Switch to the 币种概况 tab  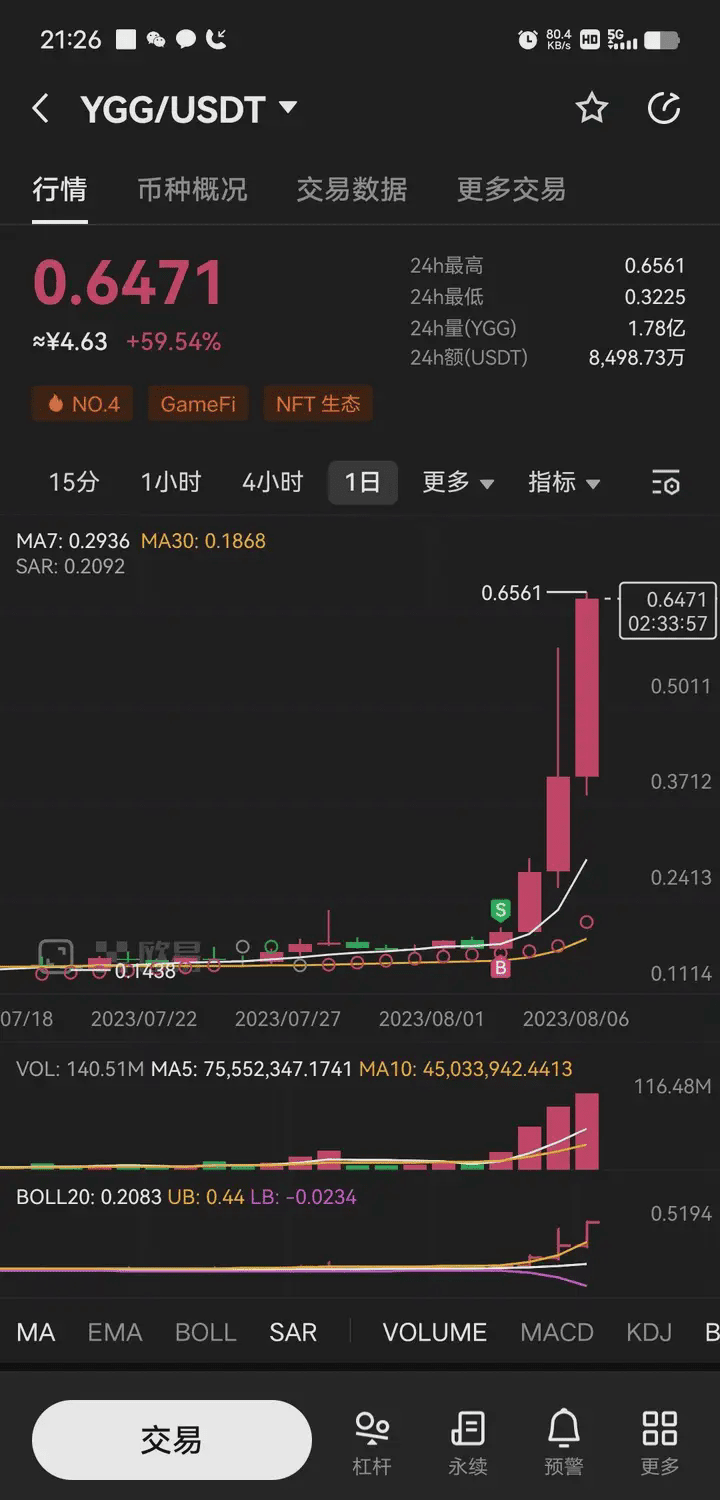(x=192, y=189)
